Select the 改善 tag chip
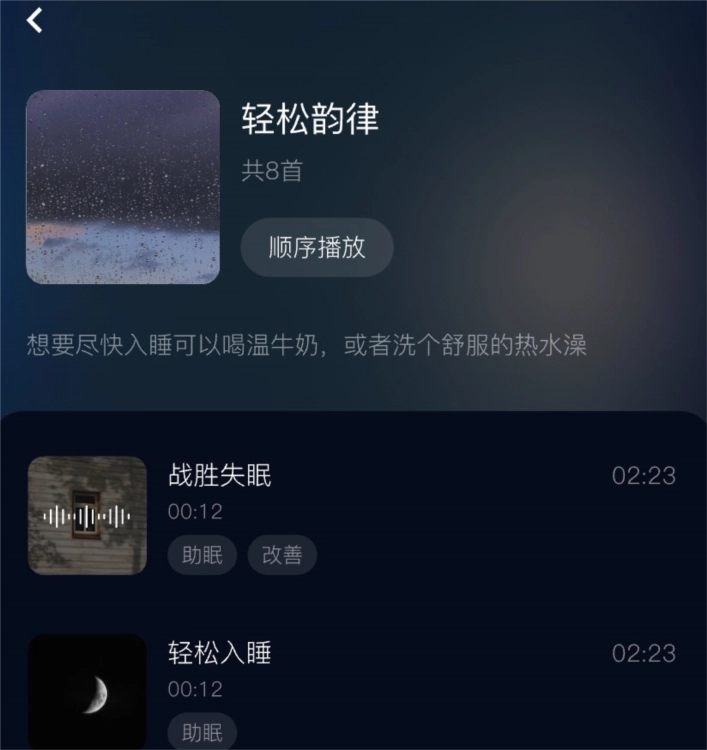This screenshot has height=750, width=707. click(x=282, y=555)
